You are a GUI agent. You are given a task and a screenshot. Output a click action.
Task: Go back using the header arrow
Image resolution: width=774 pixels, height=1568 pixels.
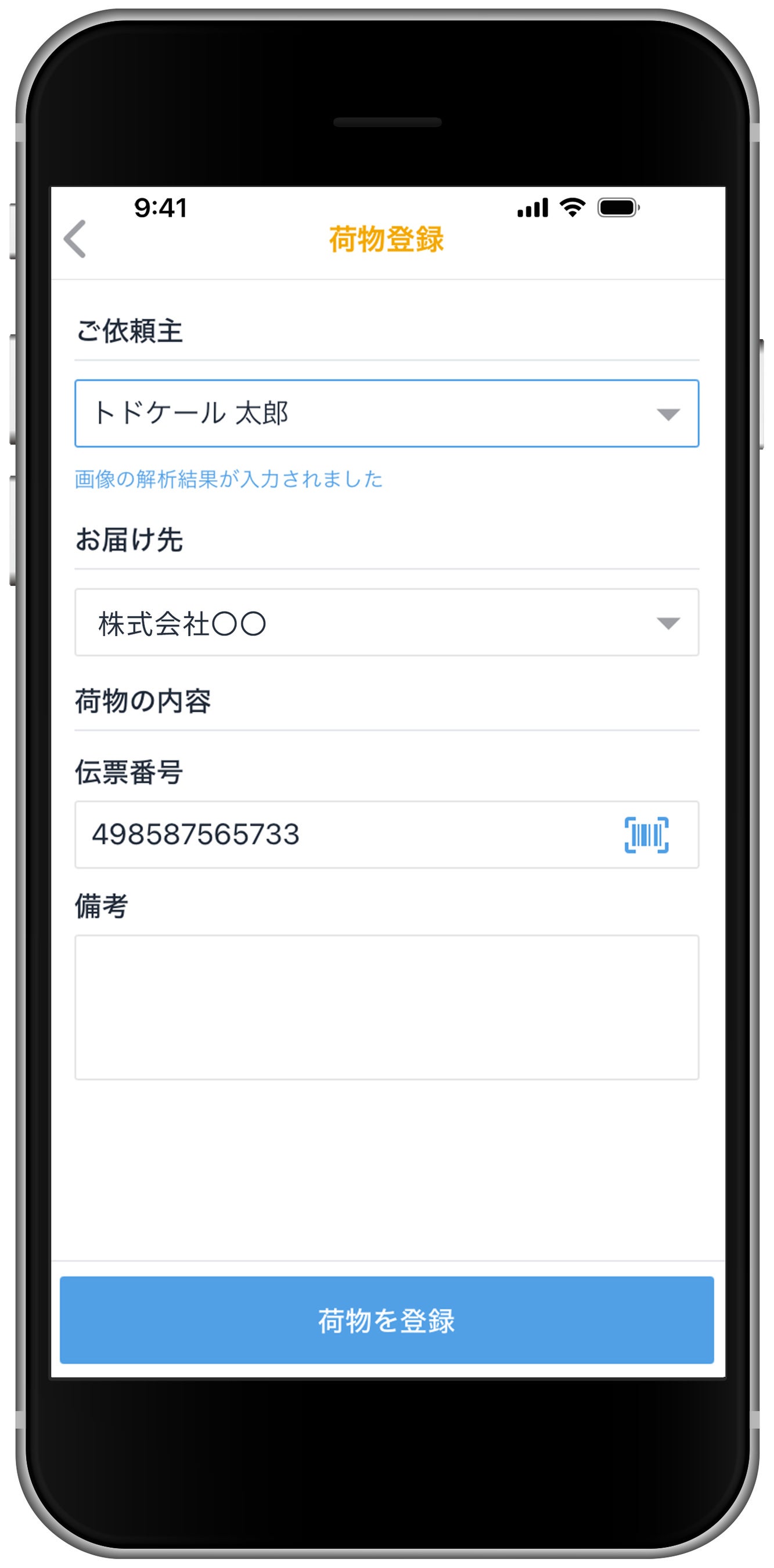pos(75,239)
